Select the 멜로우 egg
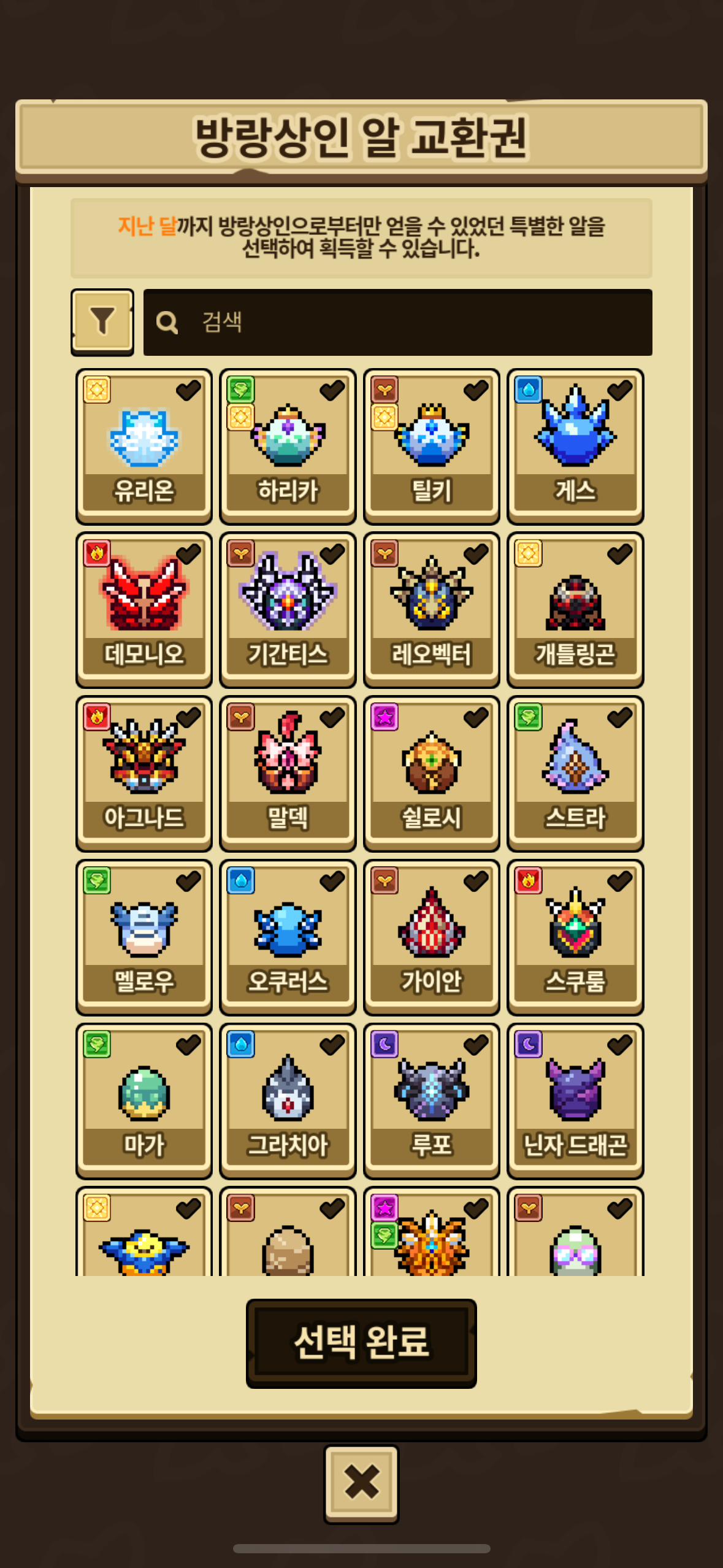This screenshot has width=723, height=1568. click(144, 937)
